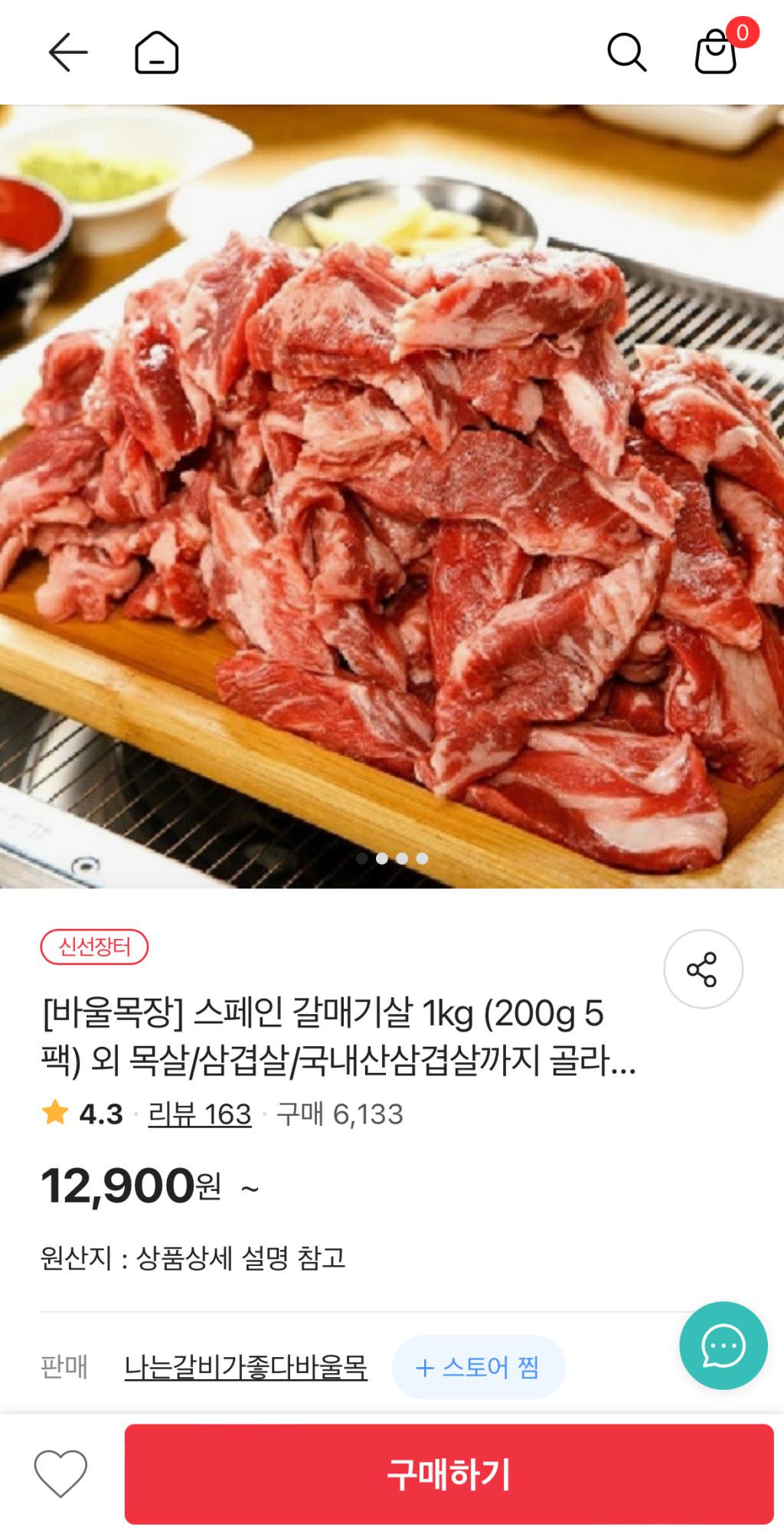The image size is (784, 1534).
Task: Open the chat bubble button
Action: point(723,1346)
